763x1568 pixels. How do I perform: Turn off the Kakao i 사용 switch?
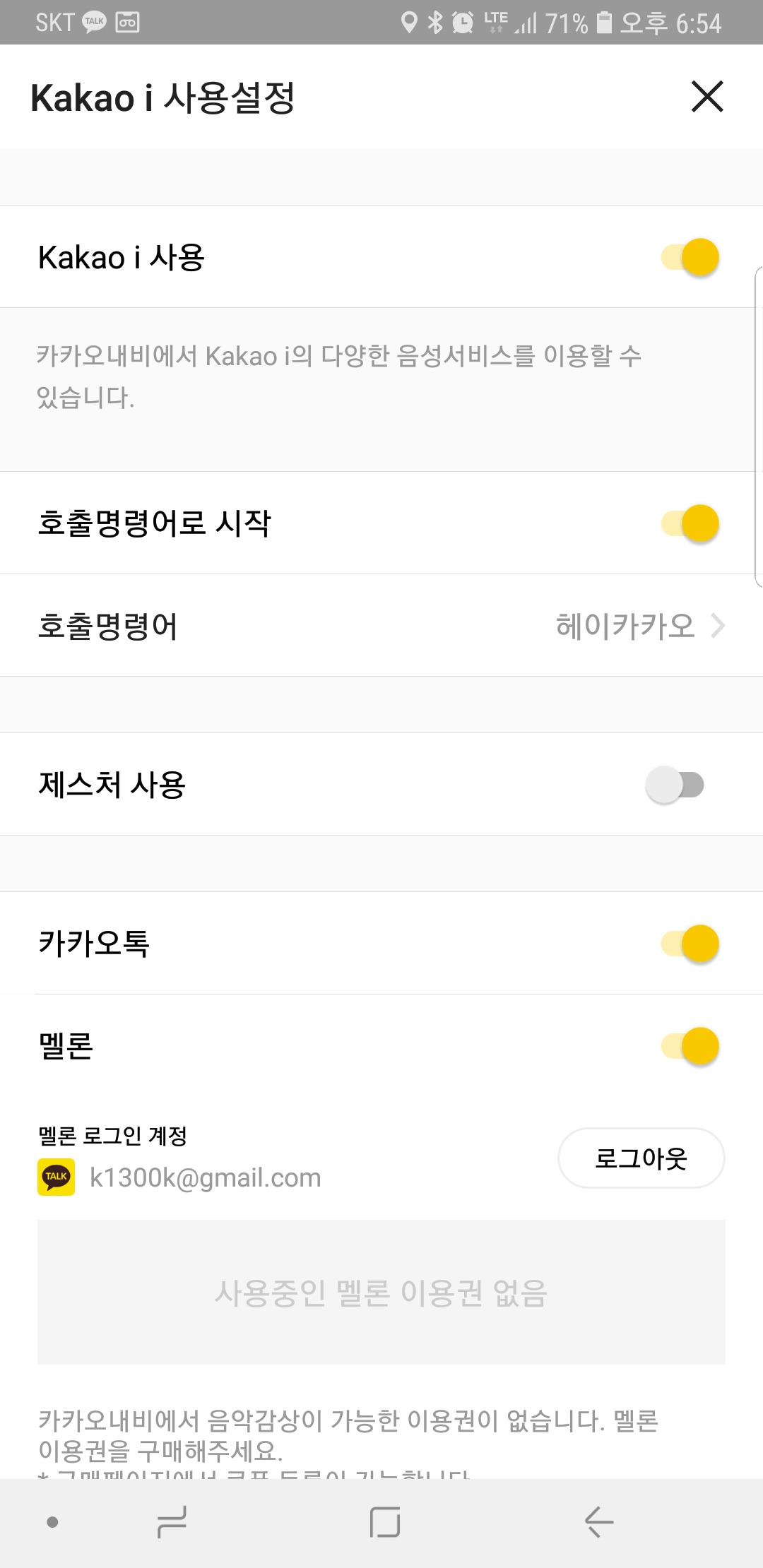(x=690, y=257)
